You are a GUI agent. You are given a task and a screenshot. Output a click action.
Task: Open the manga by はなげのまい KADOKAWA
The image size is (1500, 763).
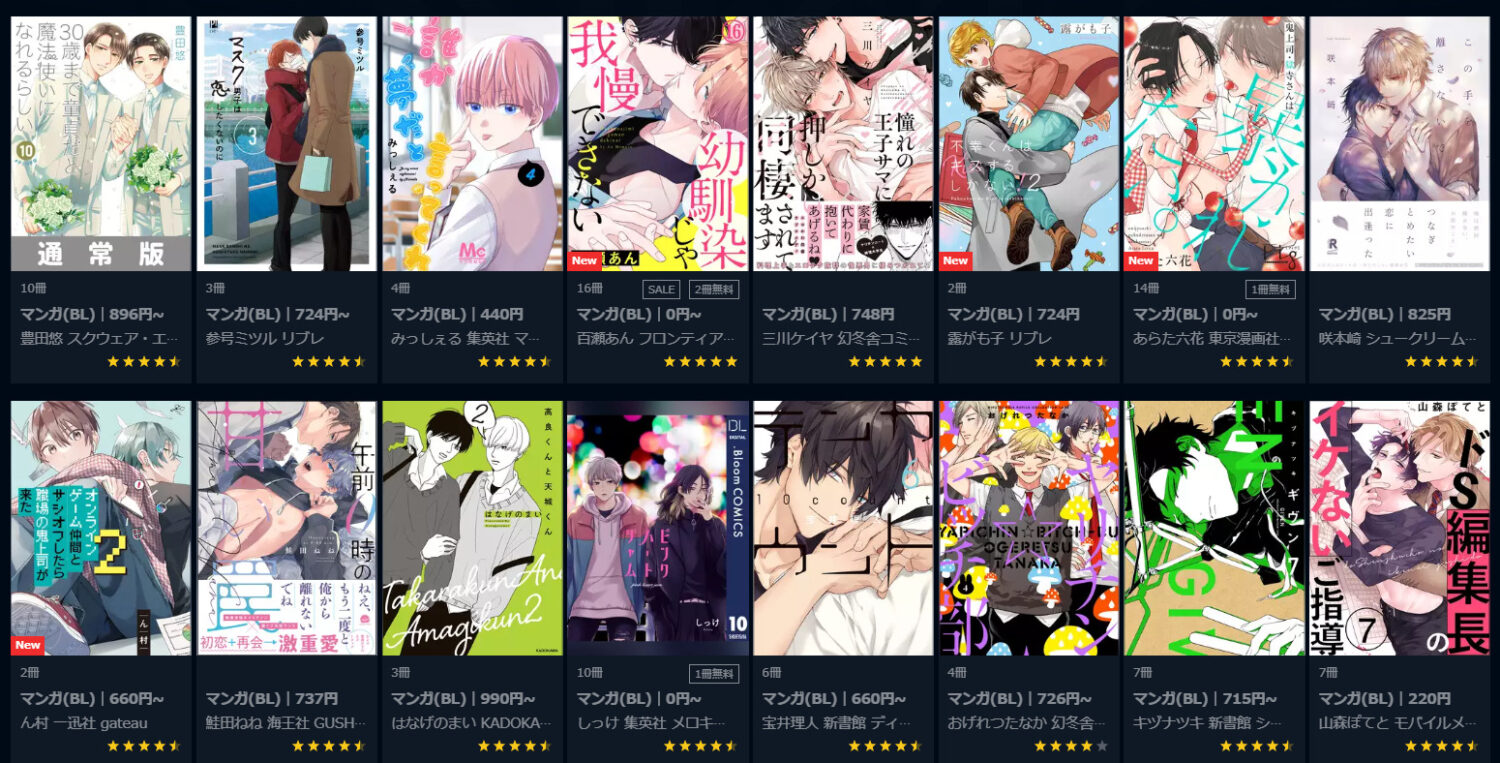[x=472, y=528]
